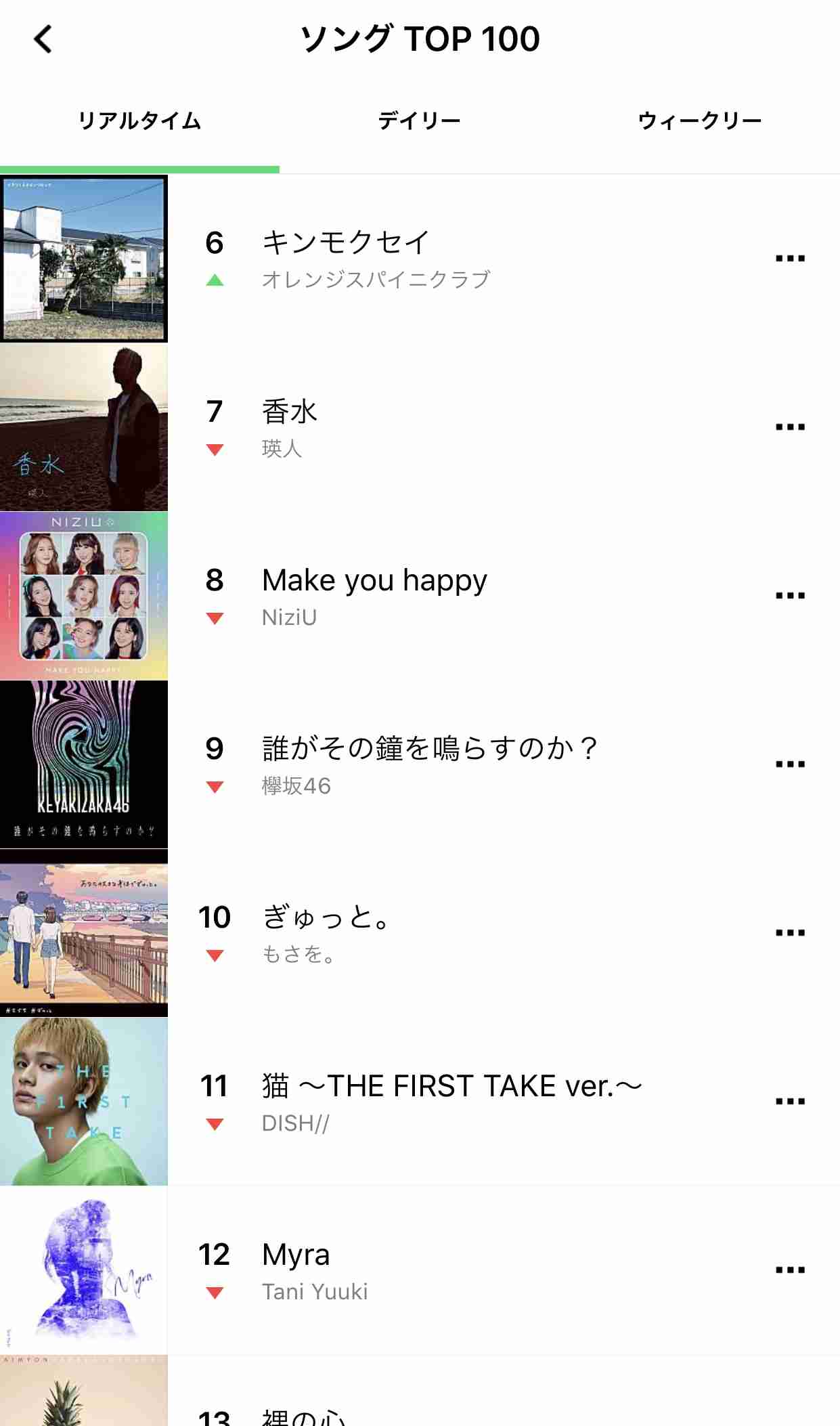Open more options for キンモクセイ
This screenshot has width=840, height=1426.
click(x=790, y=259)
